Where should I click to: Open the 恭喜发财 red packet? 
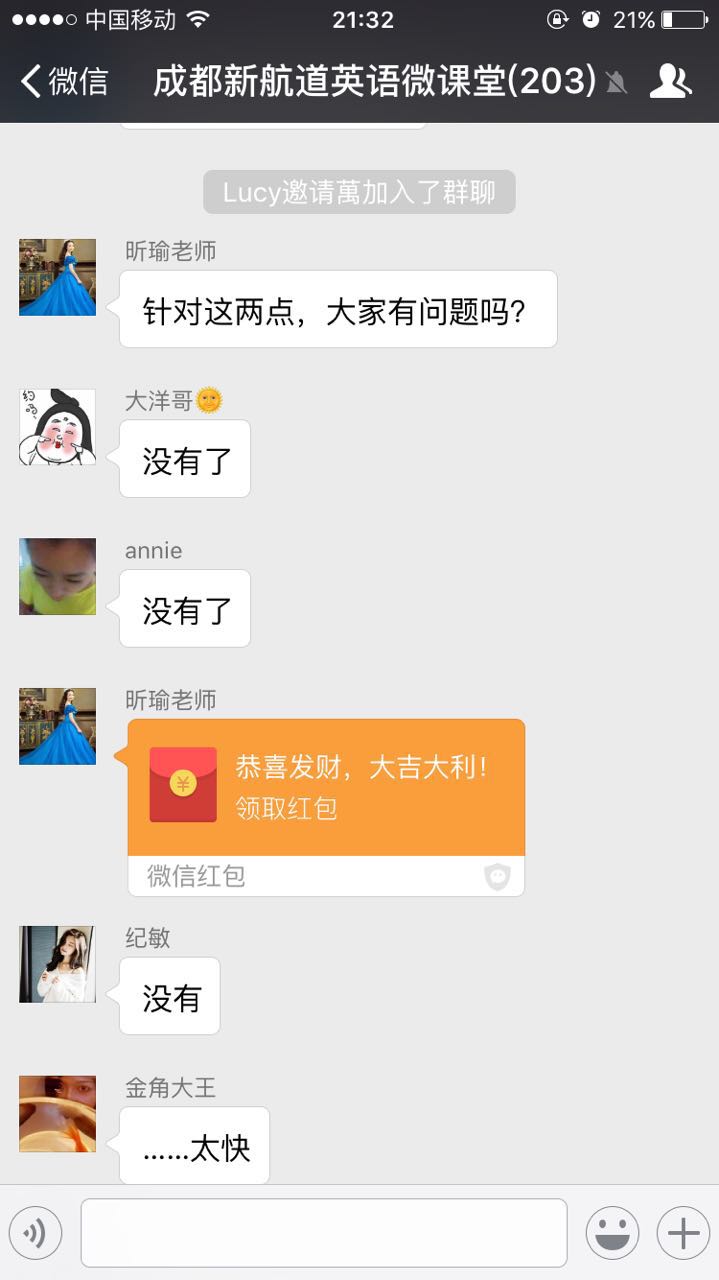[326, 787]
